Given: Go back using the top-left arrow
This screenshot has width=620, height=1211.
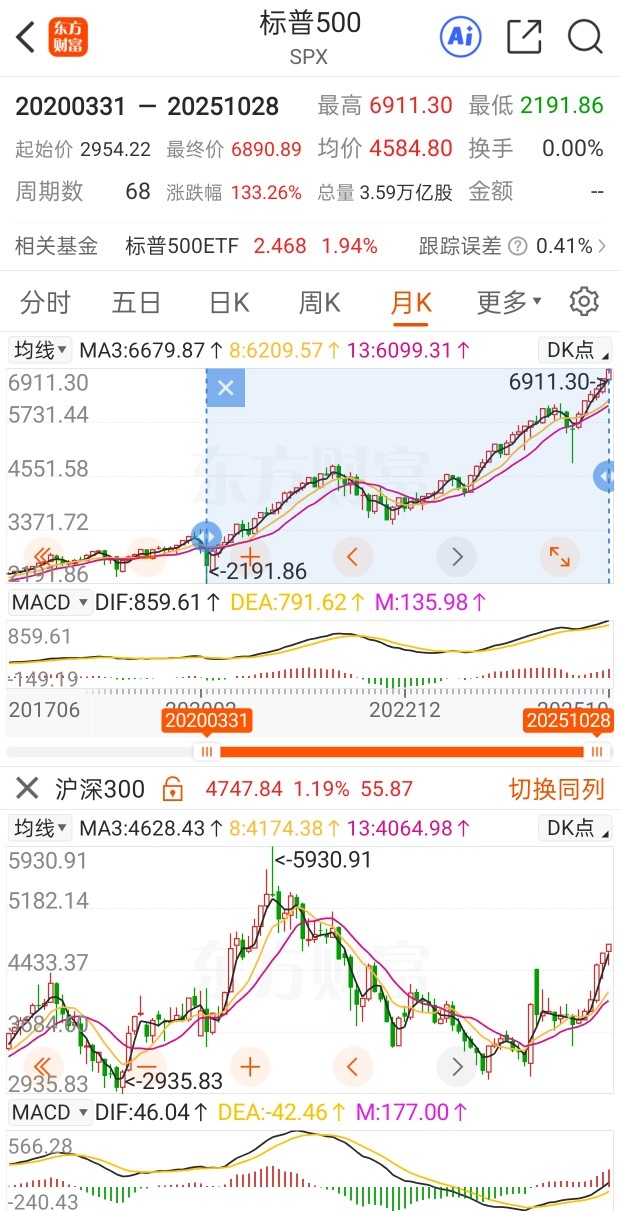Looking at the screenshot, I should click(x=26, y=38).
